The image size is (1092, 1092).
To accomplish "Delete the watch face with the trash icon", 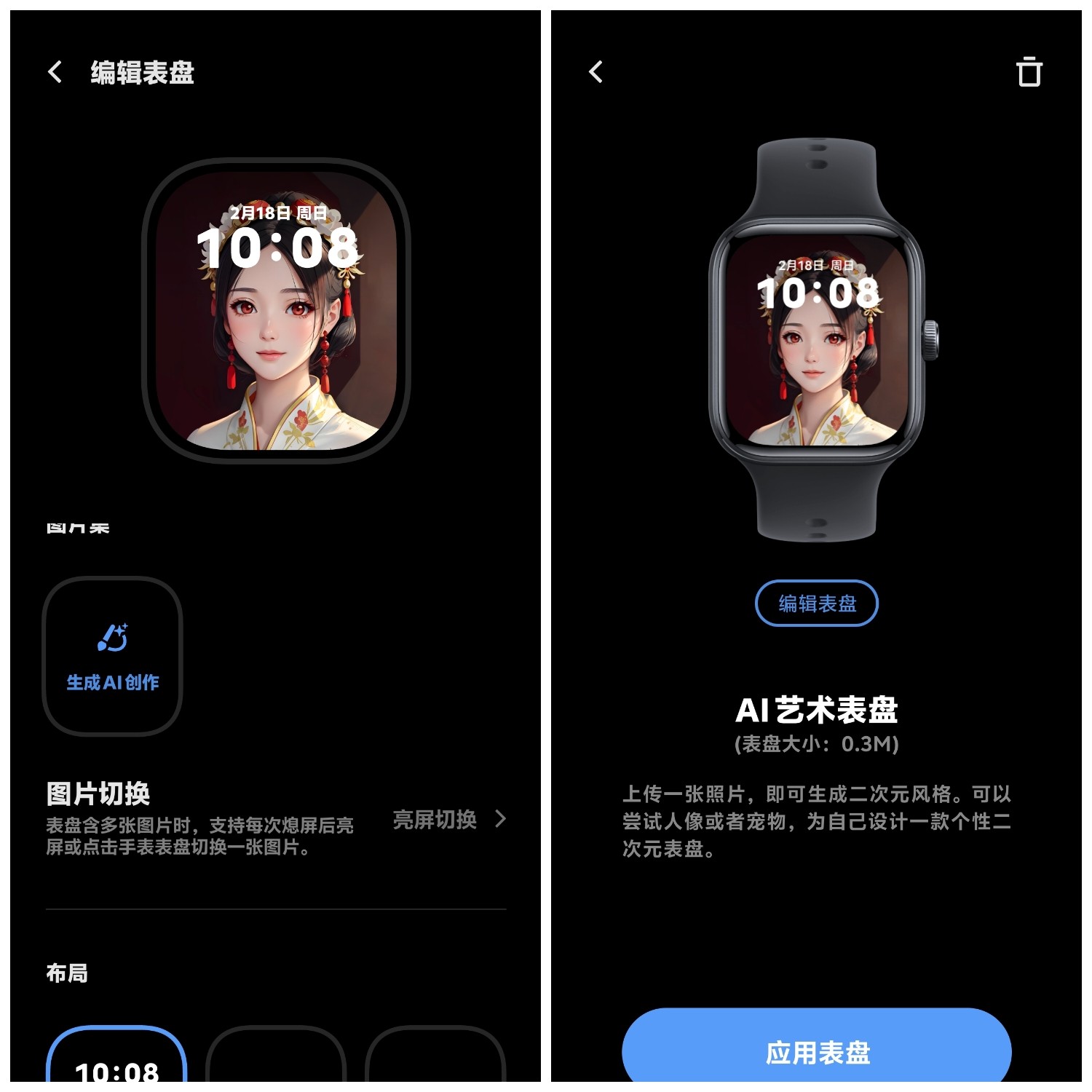I will coord(1028,72).
